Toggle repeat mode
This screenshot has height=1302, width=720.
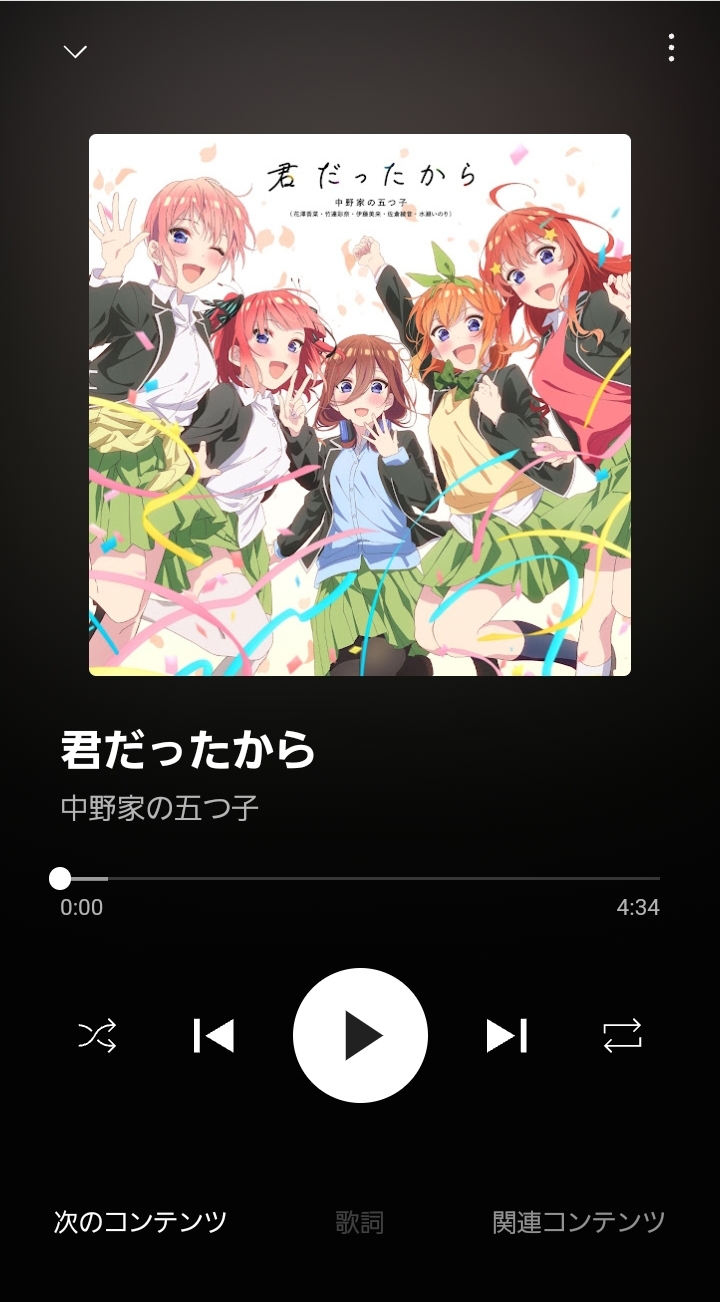[622, 1036]
